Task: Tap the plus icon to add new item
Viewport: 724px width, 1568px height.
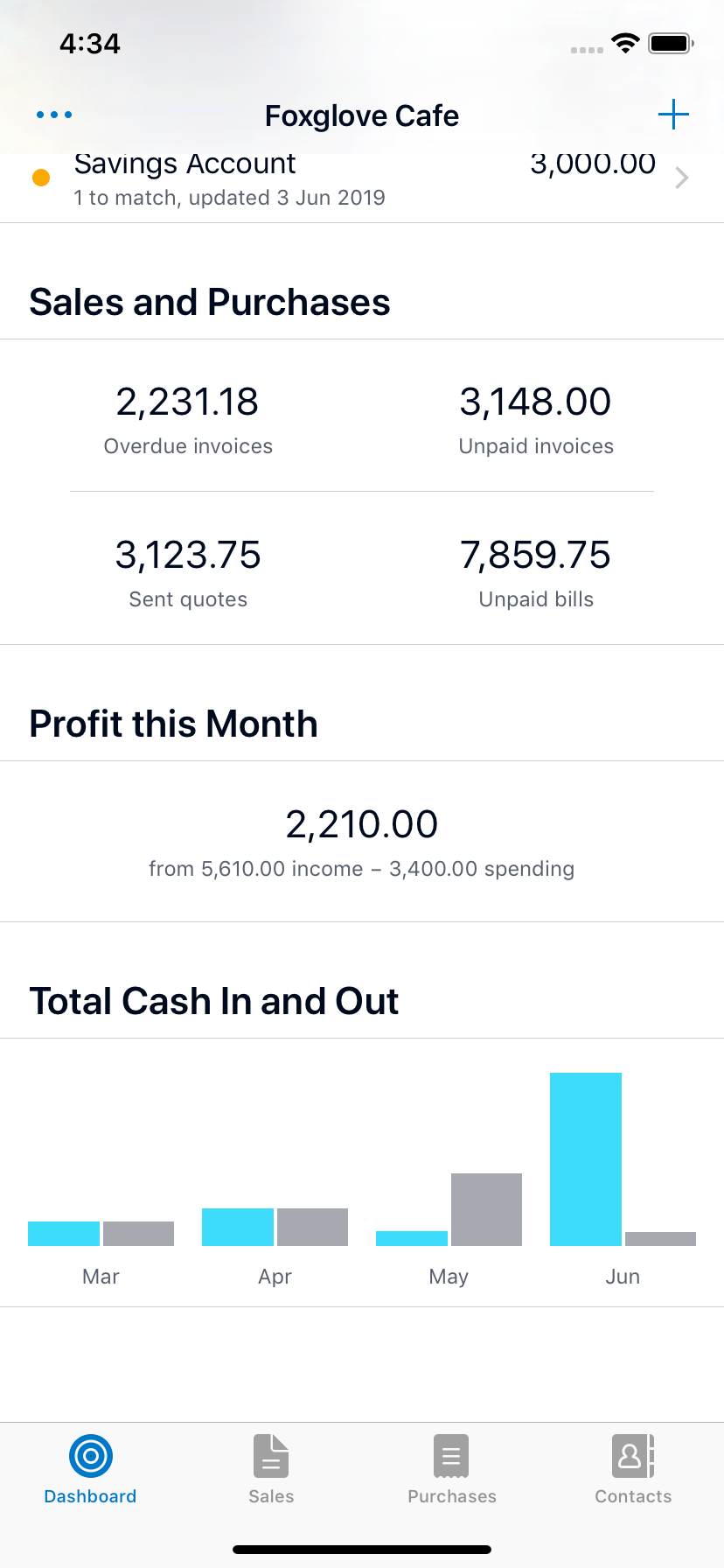Action: pos(673,114)
